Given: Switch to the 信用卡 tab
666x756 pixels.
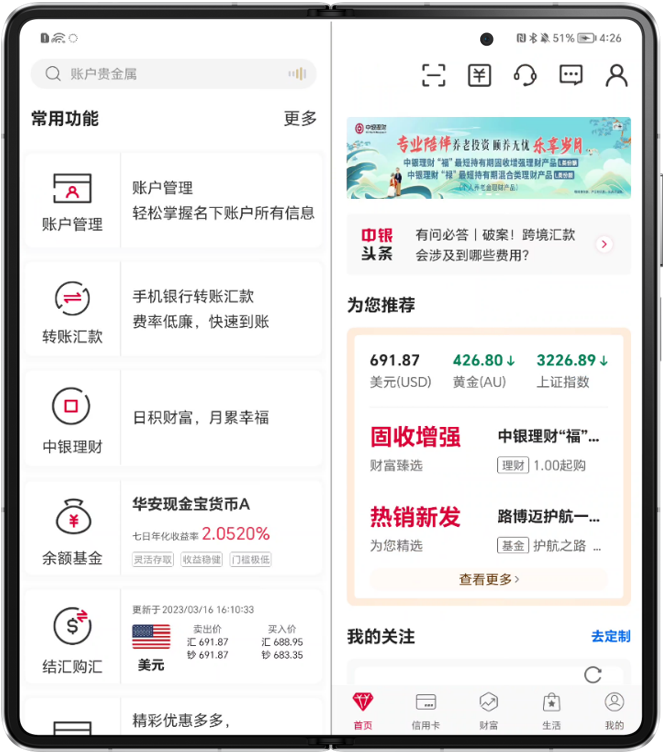Looking at the screenshot, I should [x=425, y=710].
